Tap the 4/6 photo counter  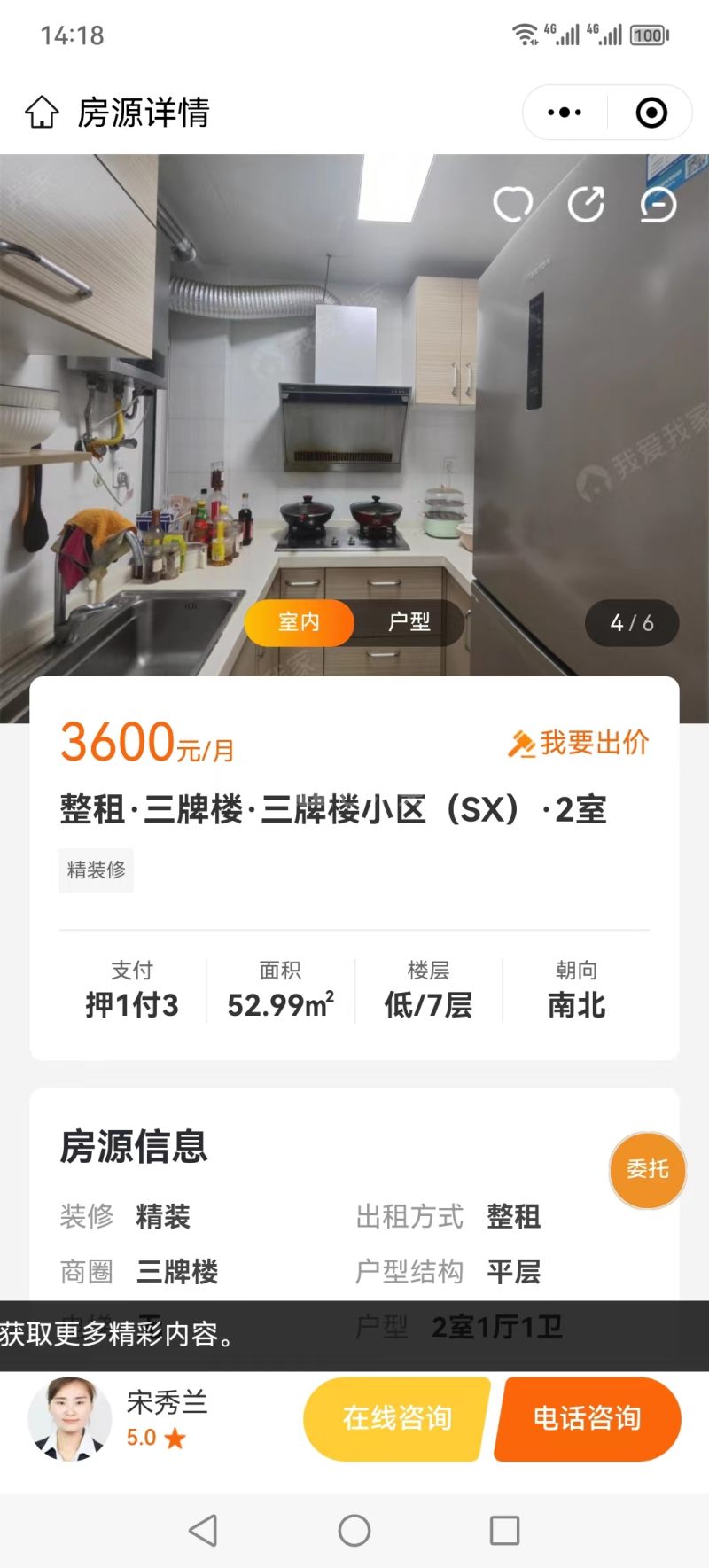(x=631, y=622)
